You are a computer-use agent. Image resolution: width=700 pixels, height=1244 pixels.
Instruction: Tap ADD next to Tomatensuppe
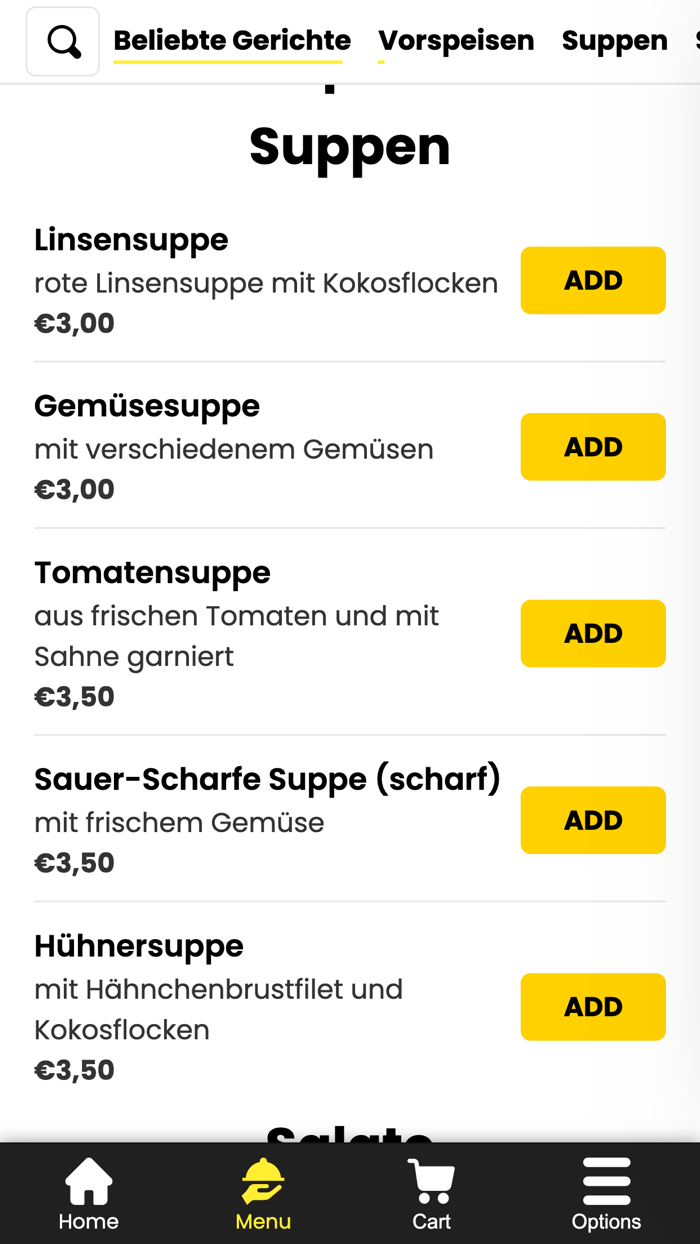point(593,634)
